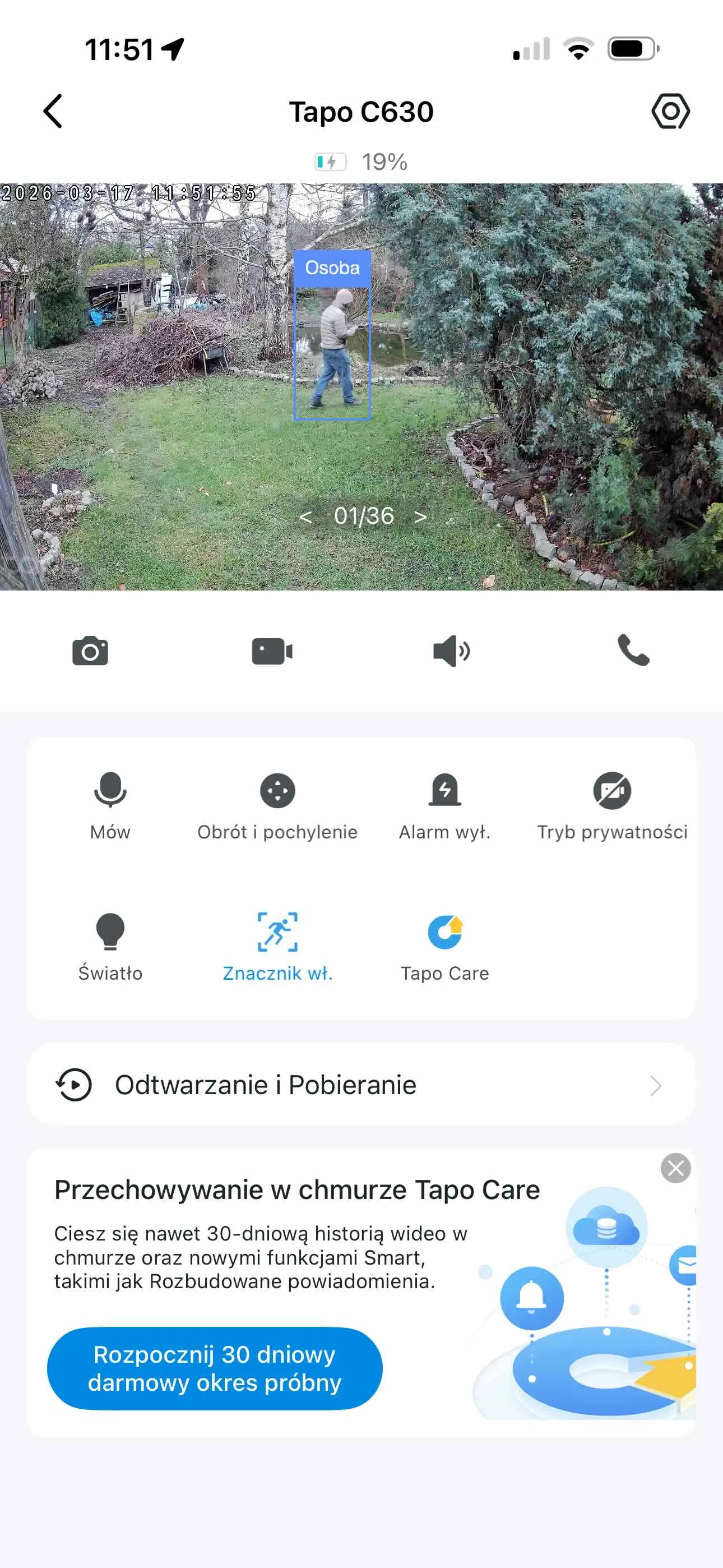
Task: Start recording video from the live view
Action: click(x=271, y=651)
